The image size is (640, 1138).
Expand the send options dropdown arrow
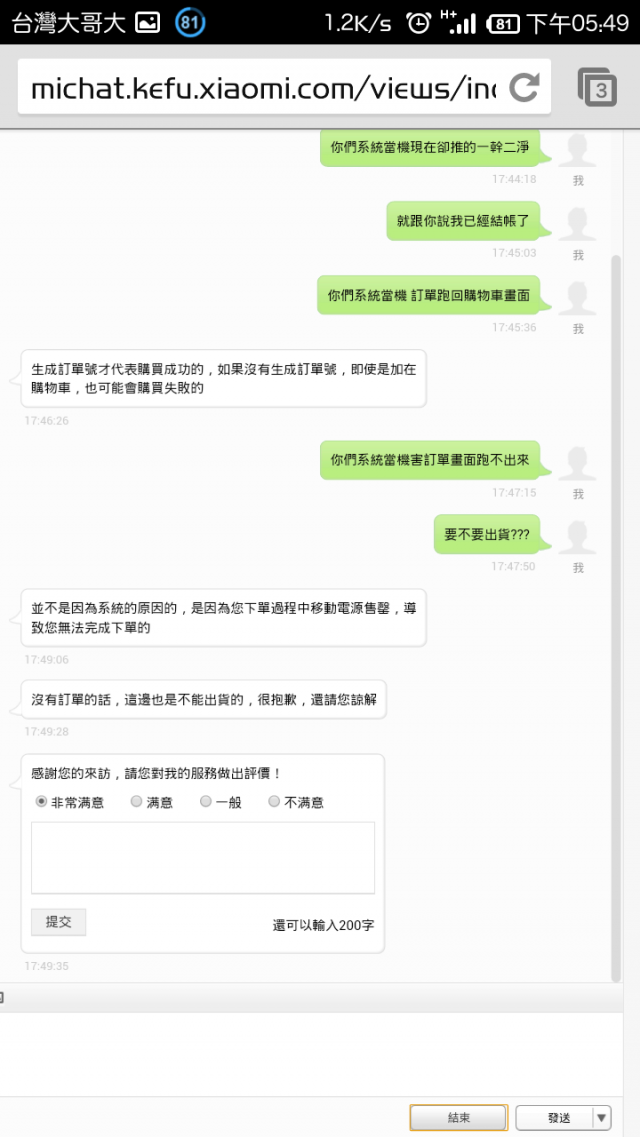click(x=601, y=1118)
